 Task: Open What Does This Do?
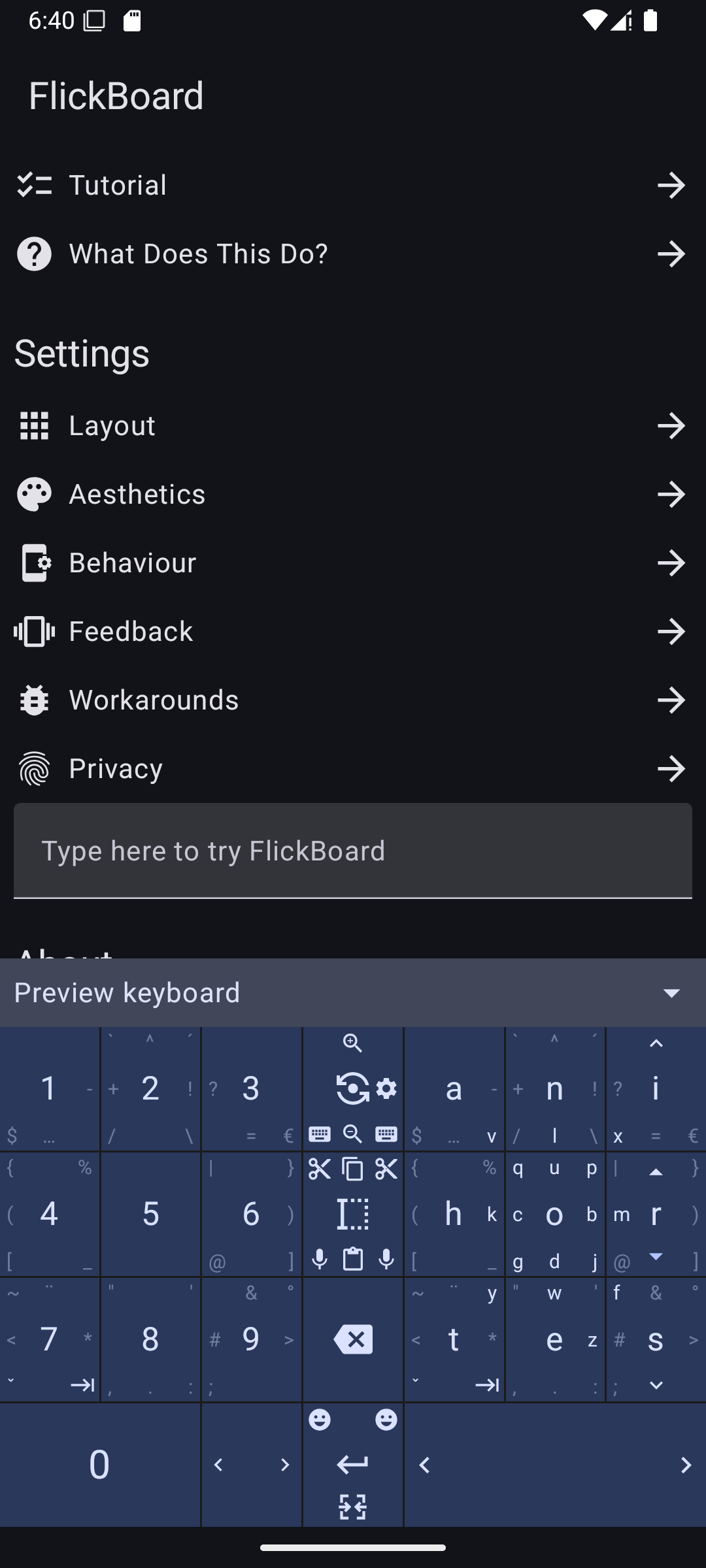(353, 254)
